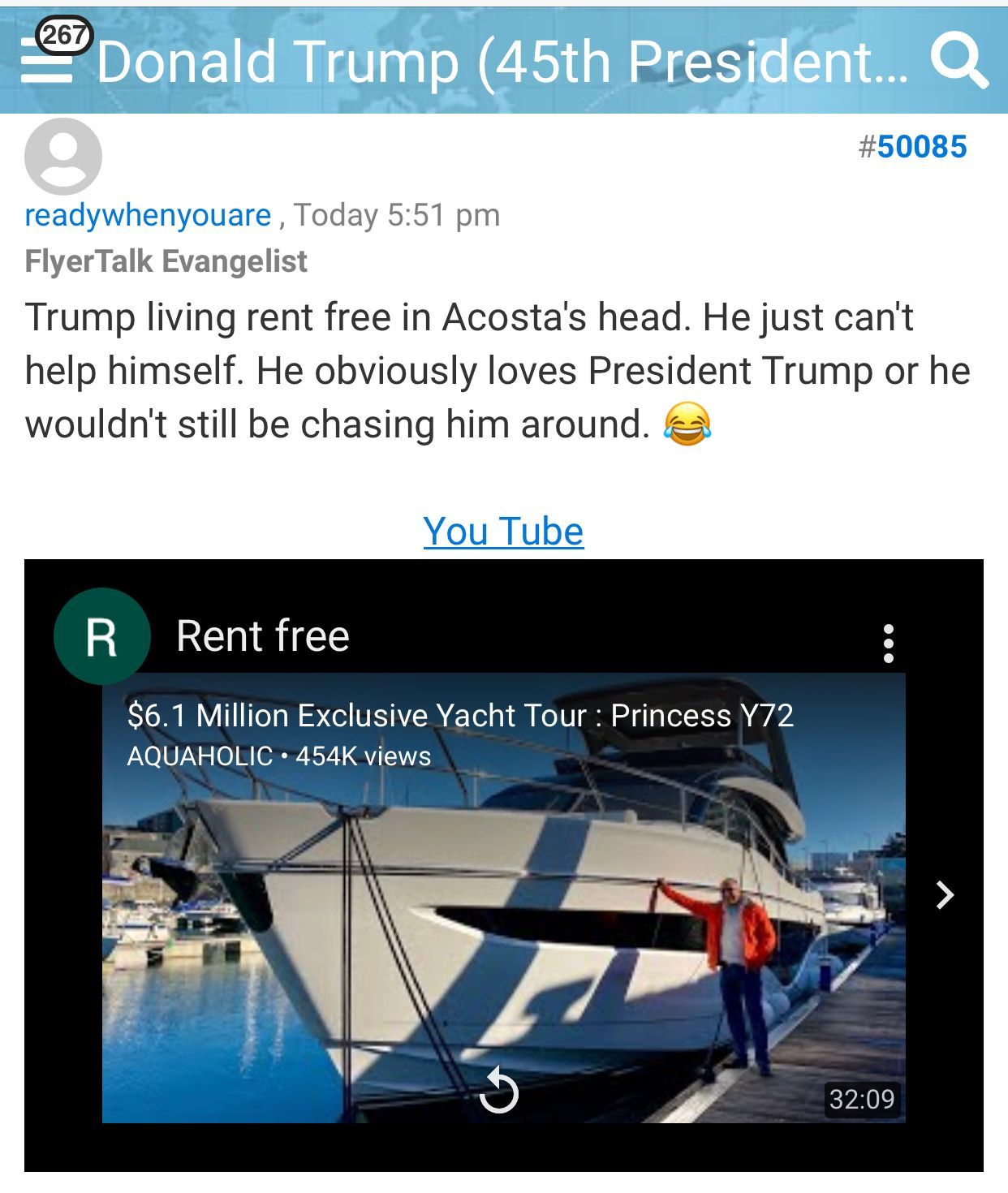Tap readywhenyouare's avatar picture

click(63, 157)
